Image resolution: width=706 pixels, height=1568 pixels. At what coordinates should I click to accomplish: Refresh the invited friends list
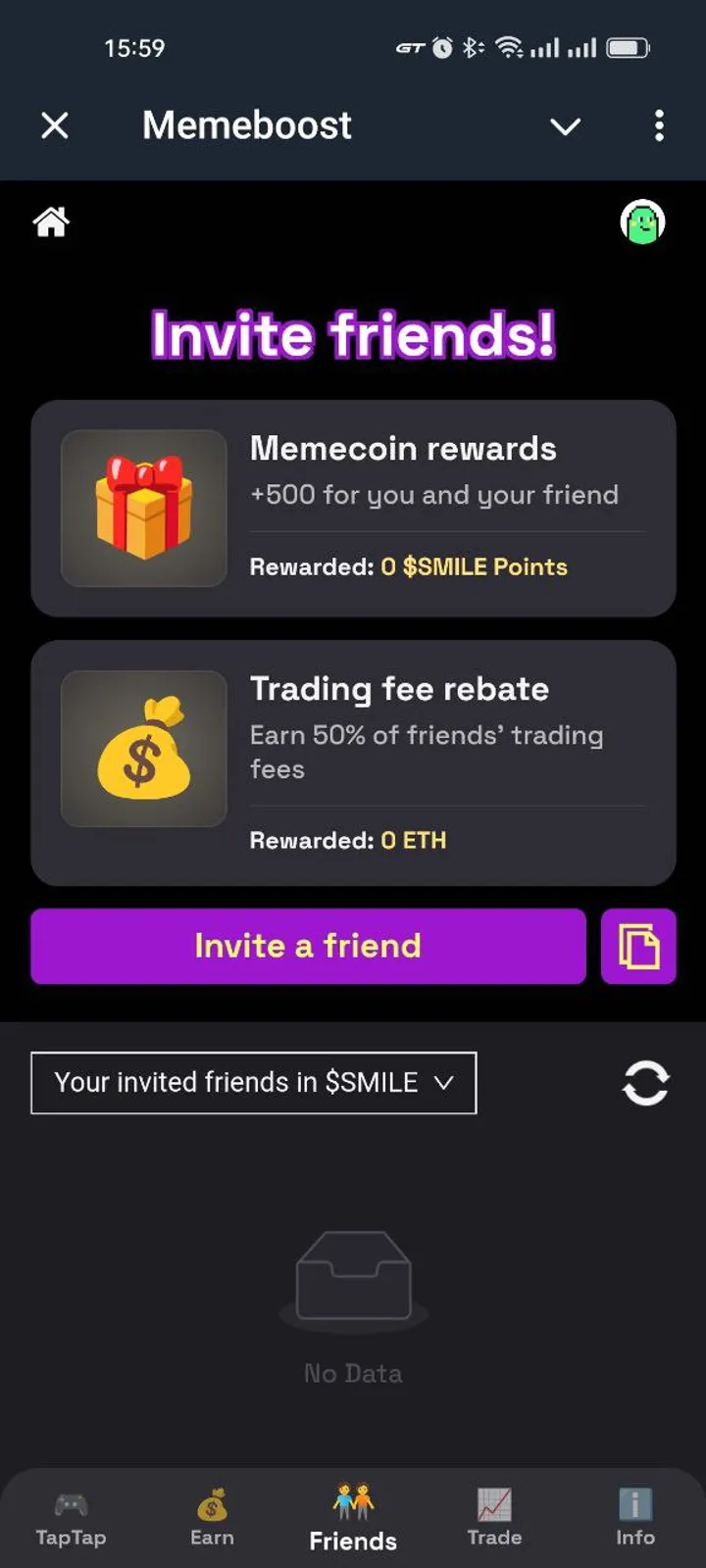click(x=646, y=1083)
